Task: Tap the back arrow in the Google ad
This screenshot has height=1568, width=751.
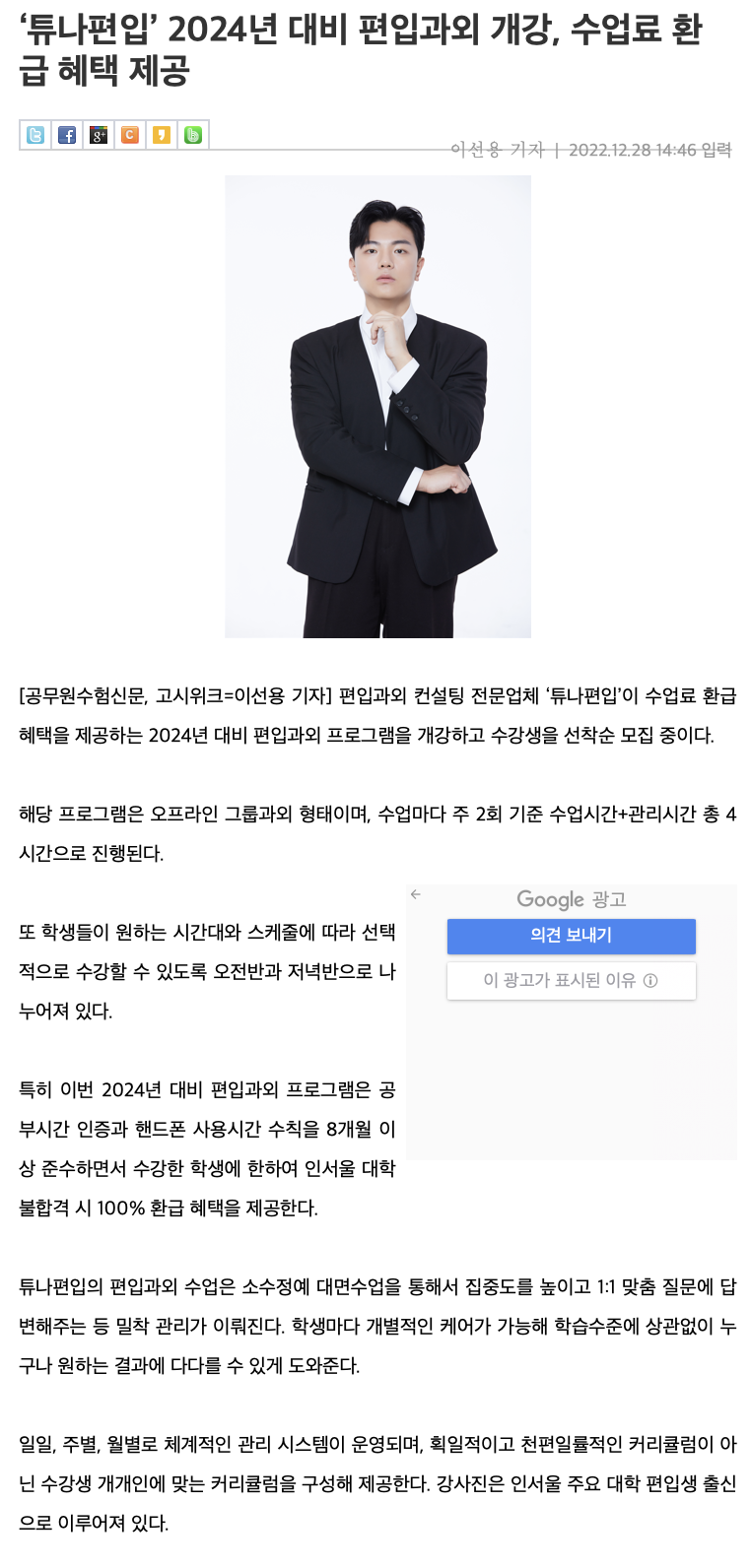Action: coord(416,894)
